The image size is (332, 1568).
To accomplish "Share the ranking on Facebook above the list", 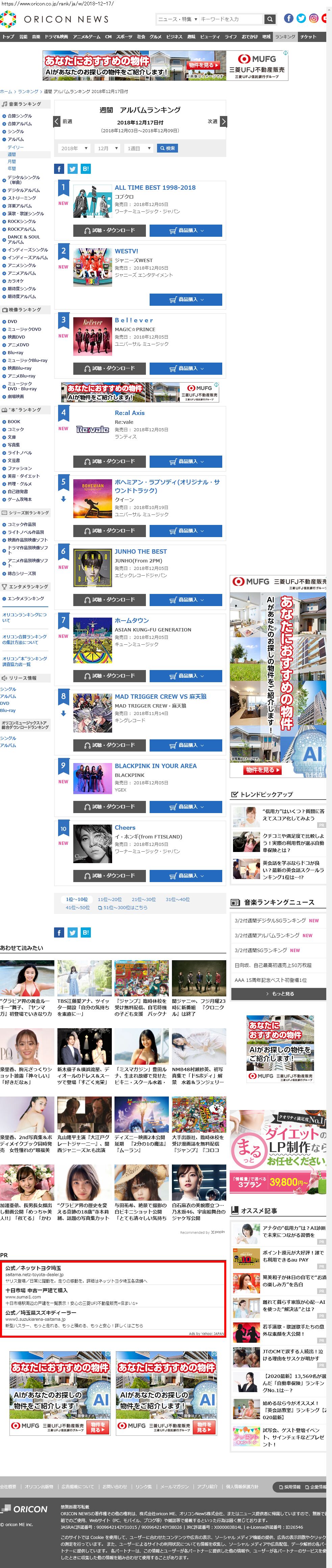I will point(59,169).
